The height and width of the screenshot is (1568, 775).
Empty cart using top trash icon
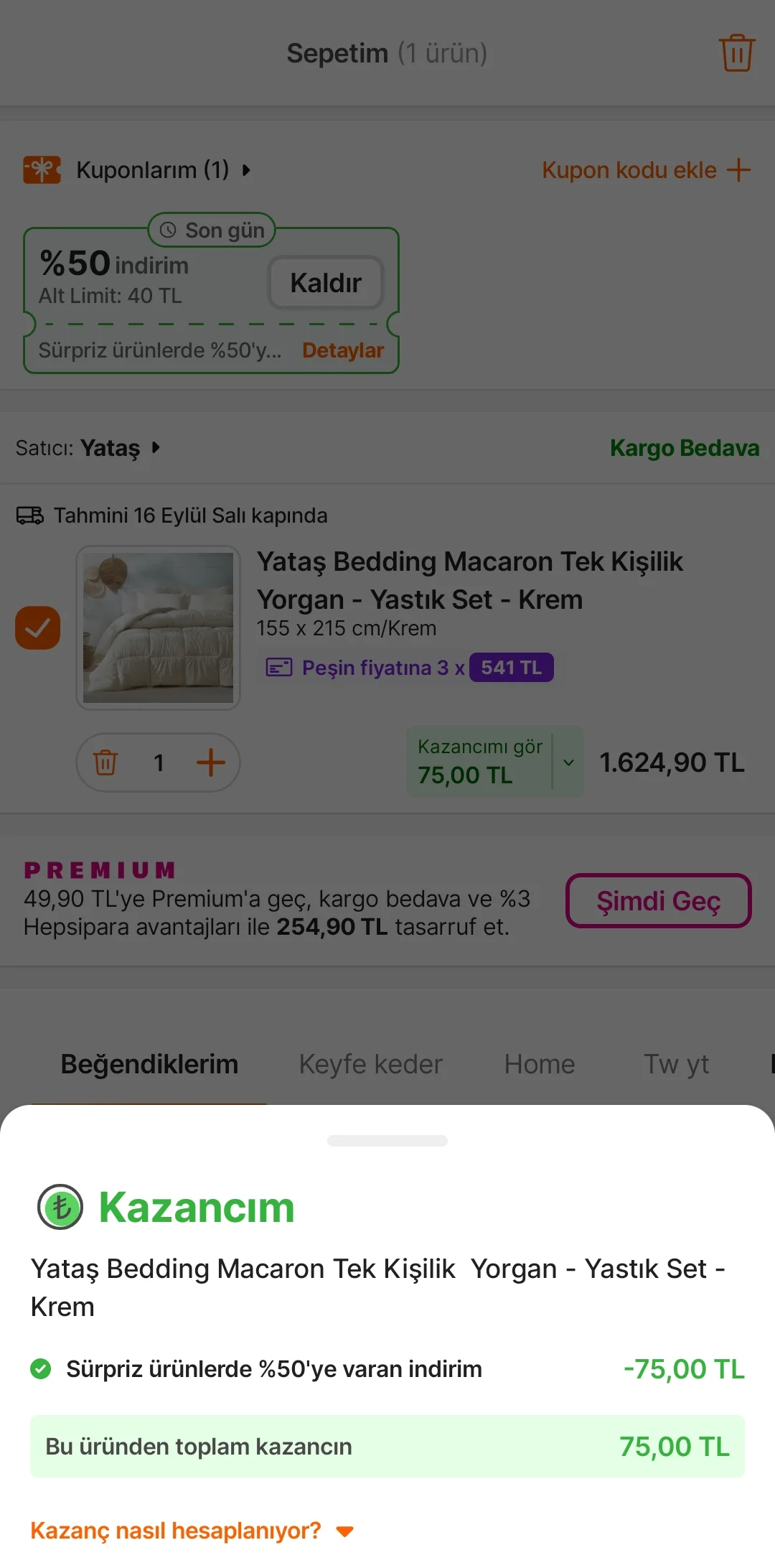[x=736, y=53]
